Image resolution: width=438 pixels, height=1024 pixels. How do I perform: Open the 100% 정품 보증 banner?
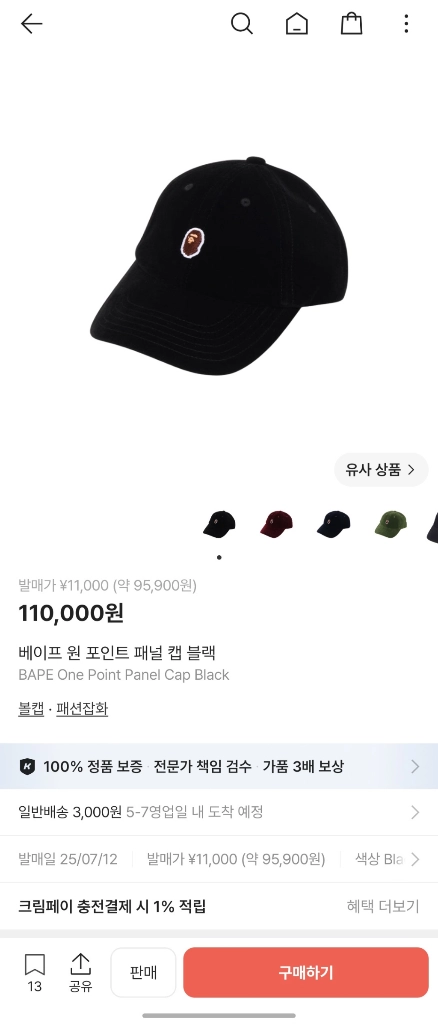(x=219, y=766)
